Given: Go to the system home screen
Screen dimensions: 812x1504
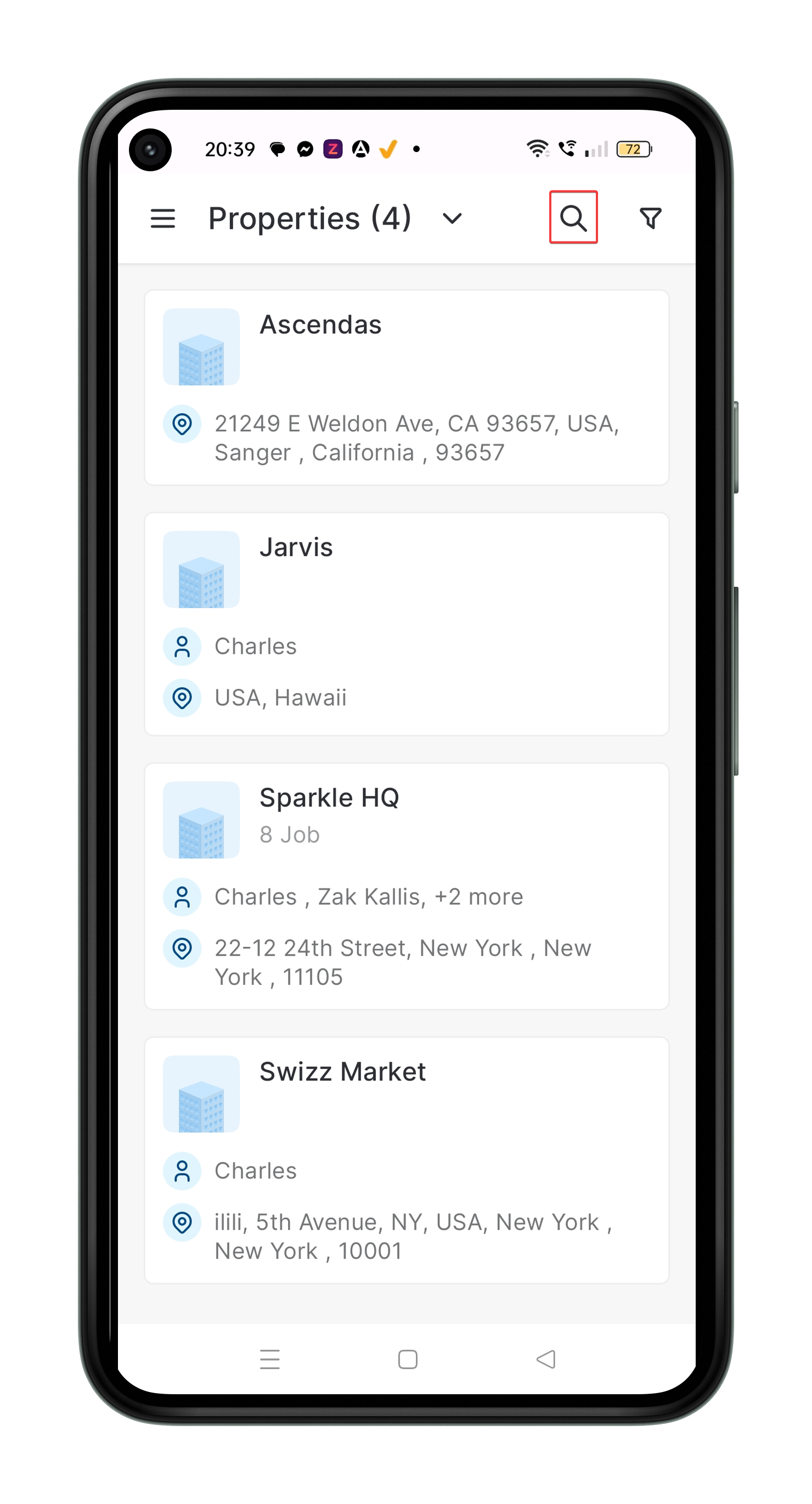Looking at the screenshot, I should click(x=408, y=1359).
